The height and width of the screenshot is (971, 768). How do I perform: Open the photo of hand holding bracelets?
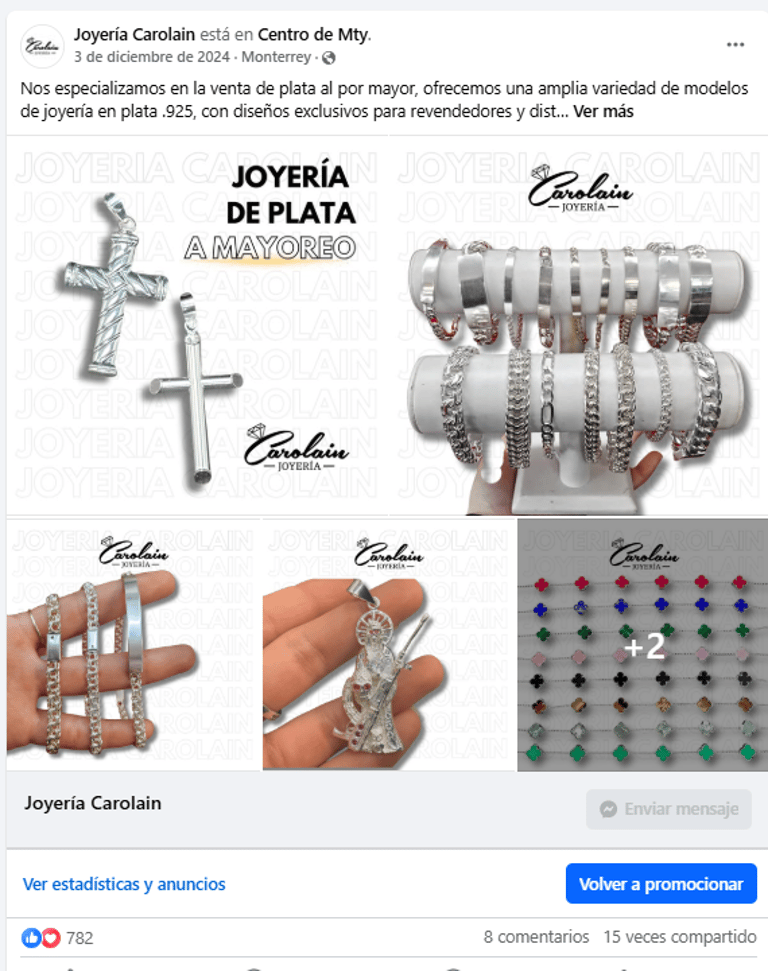tap(132, 645)
